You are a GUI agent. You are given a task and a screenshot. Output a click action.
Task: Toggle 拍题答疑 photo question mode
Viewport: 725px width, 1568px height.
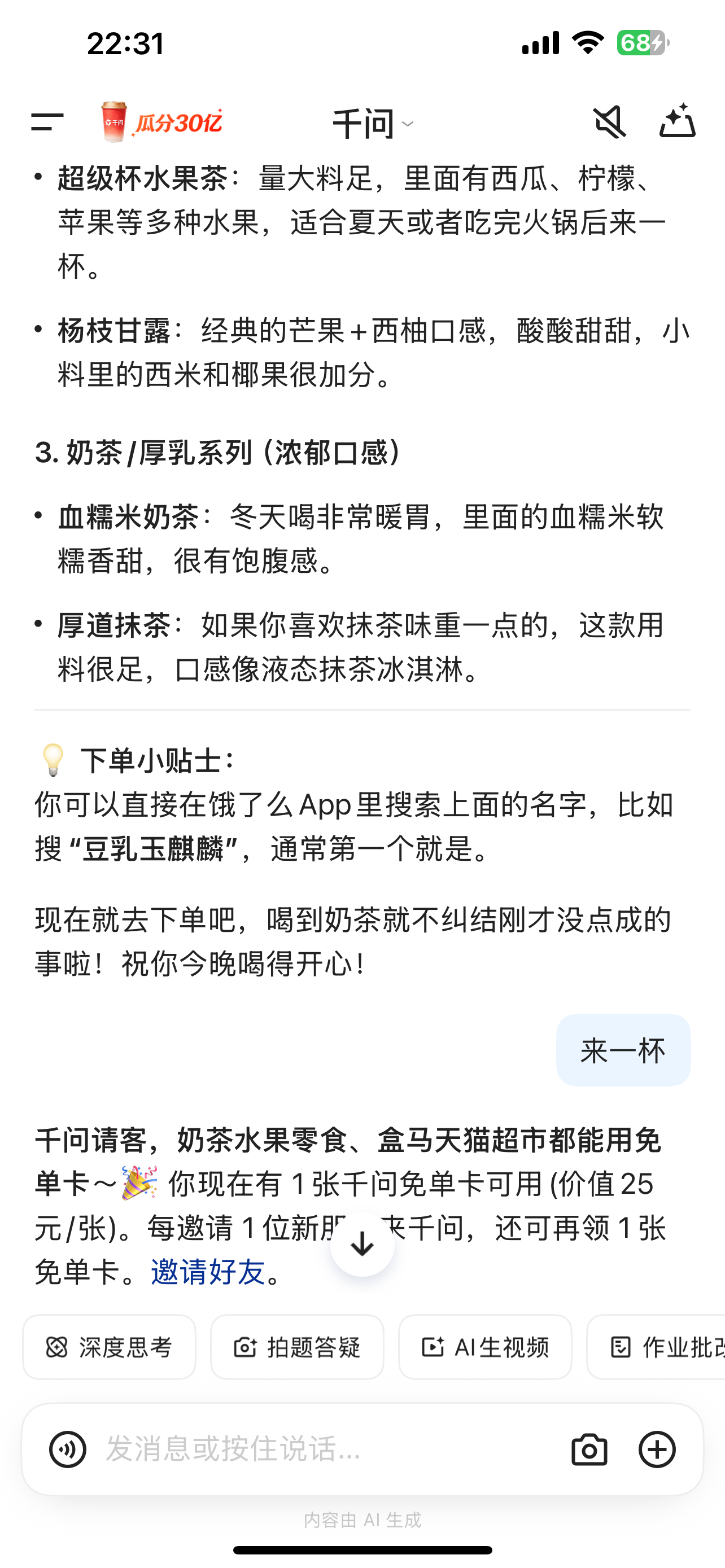pyautogui.click(x=297, y=1347)
